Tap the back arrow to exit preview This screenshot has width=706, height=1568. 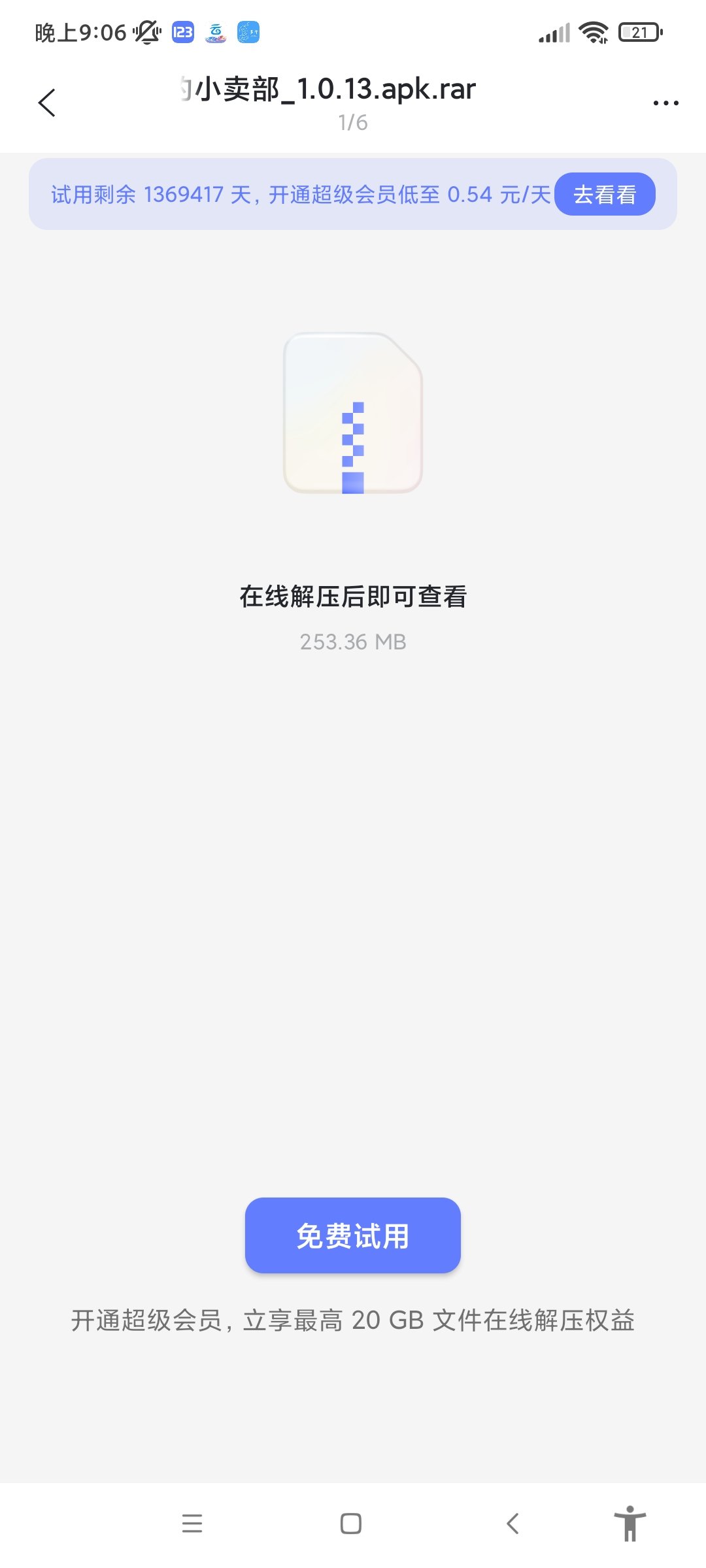(46, 103)
